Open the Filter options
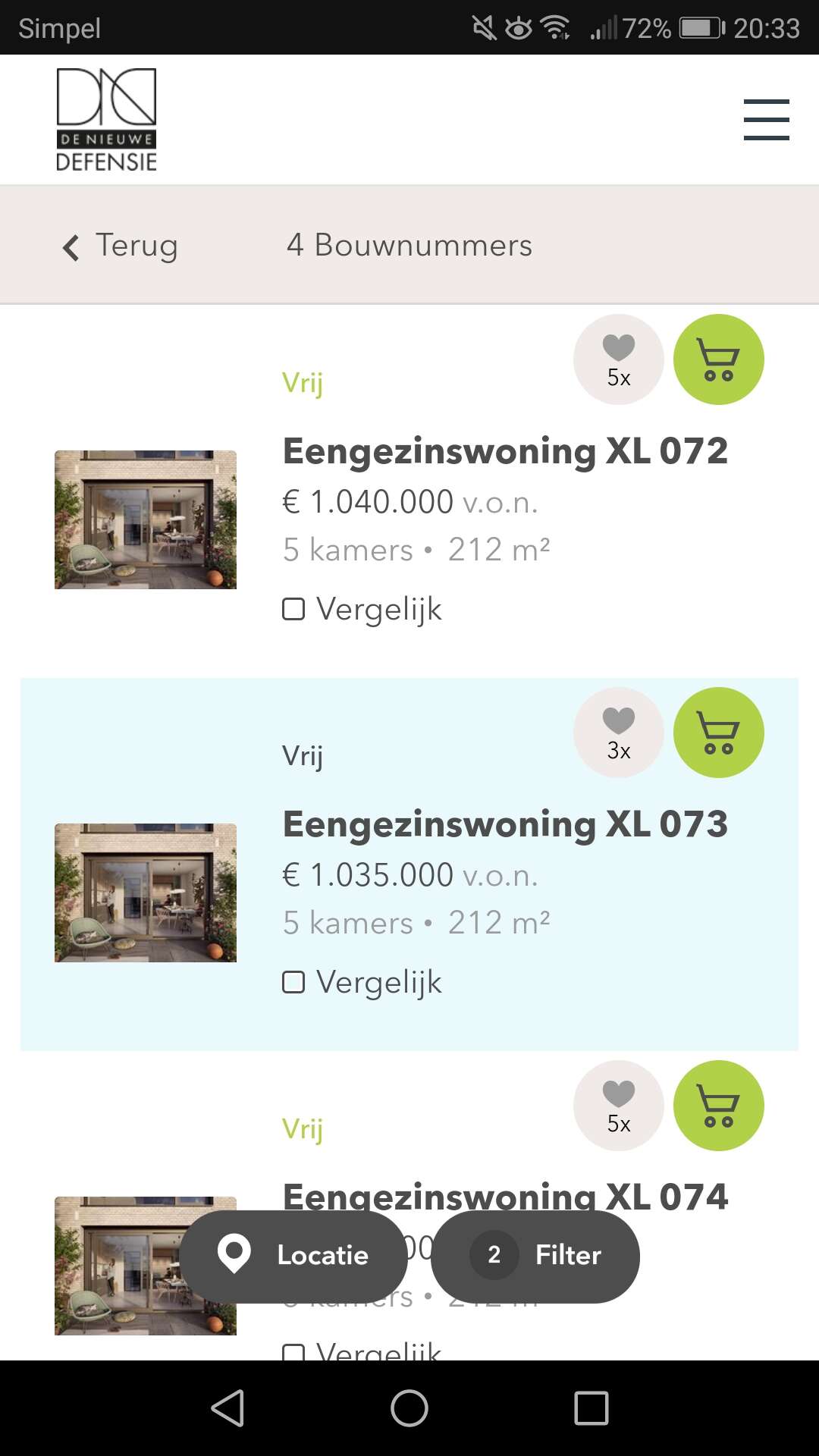Screen dimensions: 819x1456 pyautogui.click(x=535, y=1257)
